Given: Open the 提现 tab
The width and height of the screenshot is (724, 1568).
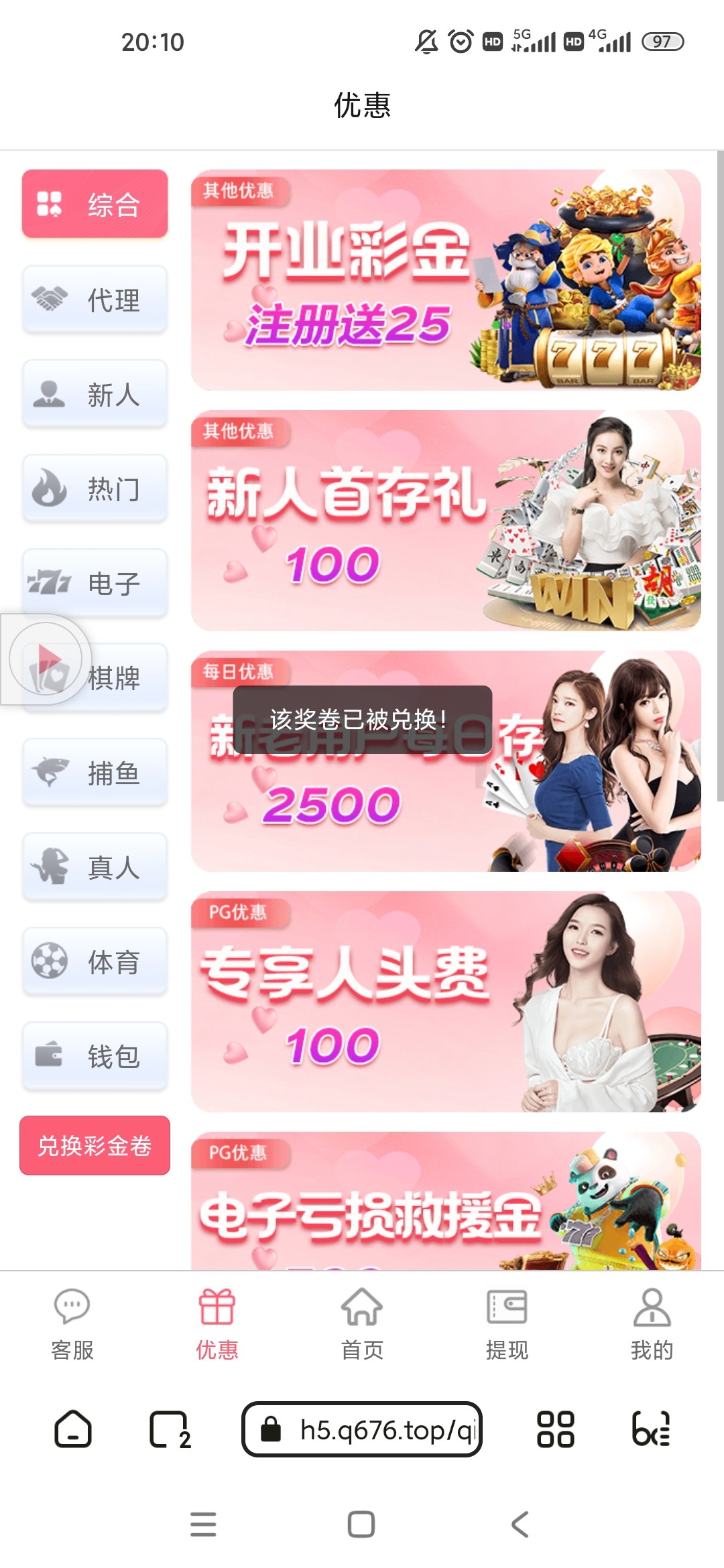Looking at the screenshot, I should 507,1324.
